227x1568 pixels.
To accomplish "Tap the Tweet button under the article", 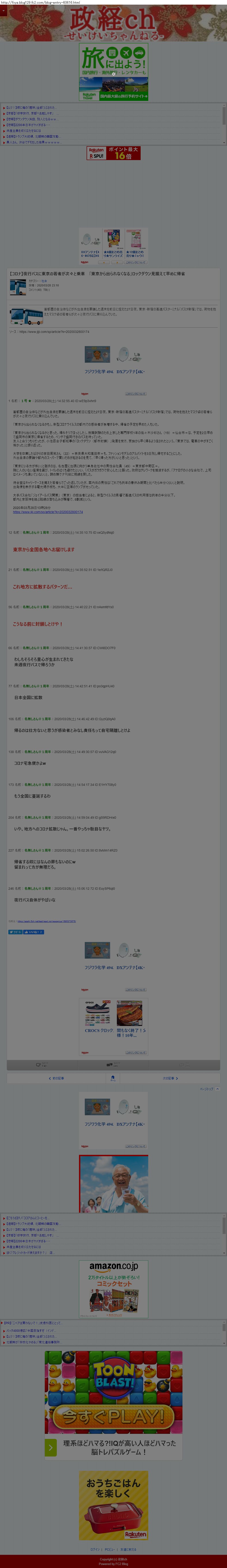I will pos(15,931).
